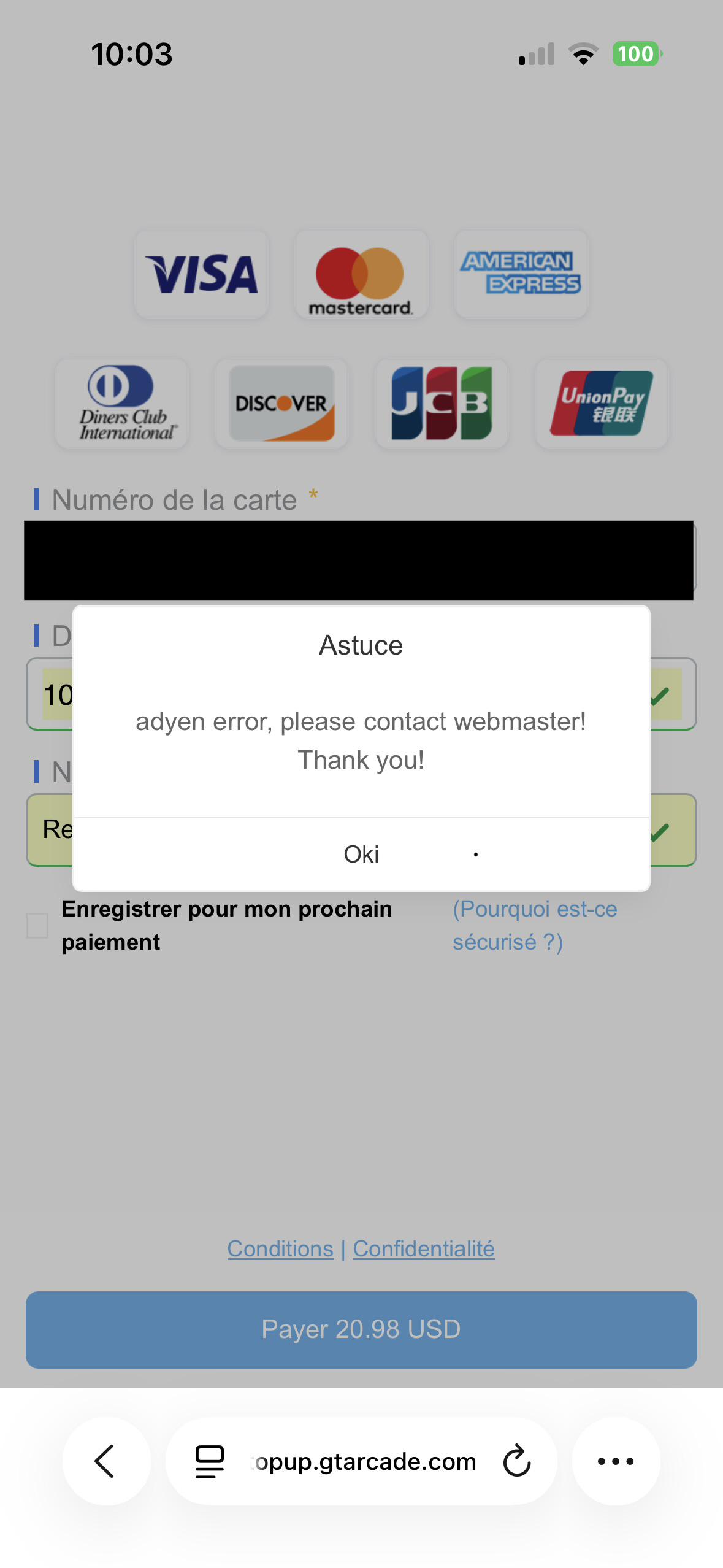Open Pourquoi est-ce sécurisé link
Viewport: 723px width, 1568px height.
534,925
